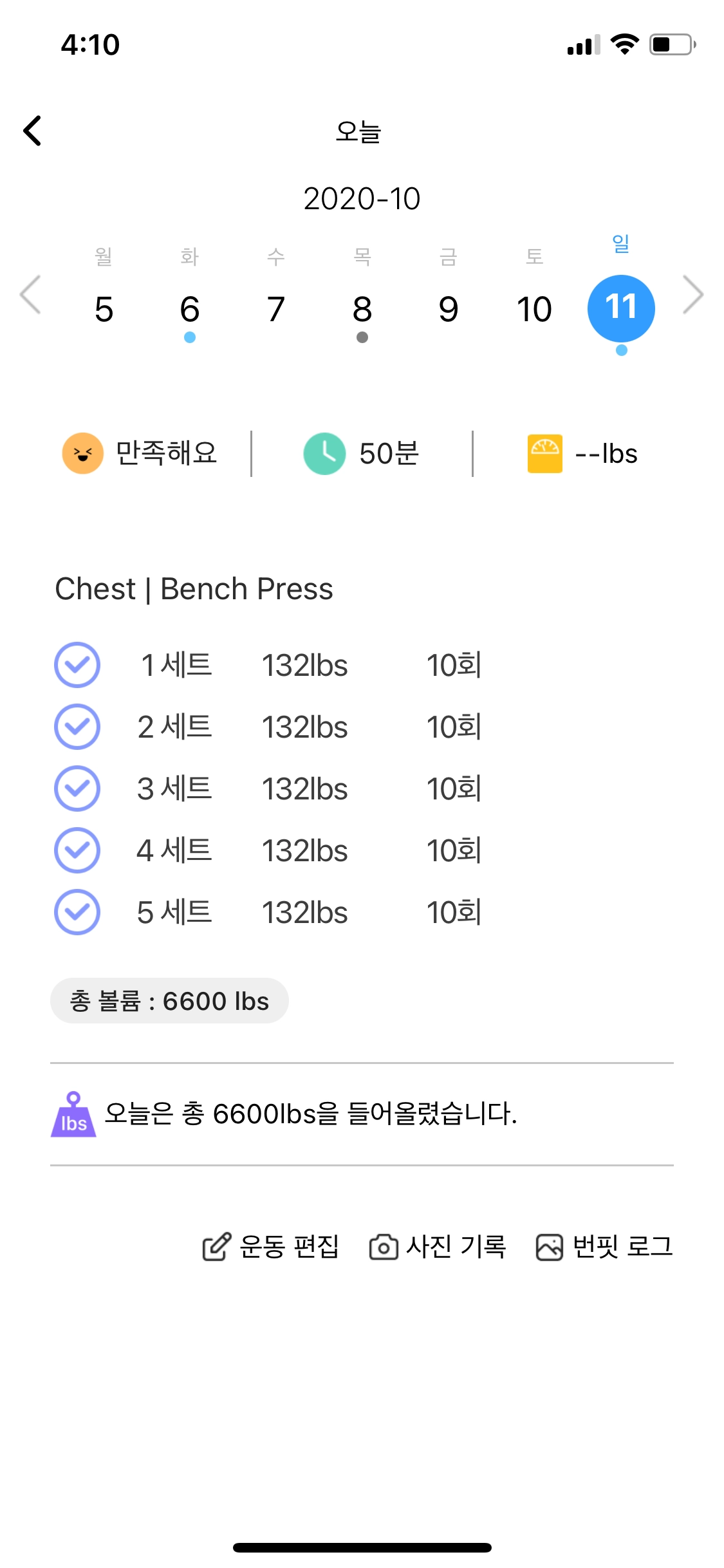This screenshot has width=724, height=1568.
Task: Uncheck 1 세트 of Bench Press
Action: pos(77,665)
